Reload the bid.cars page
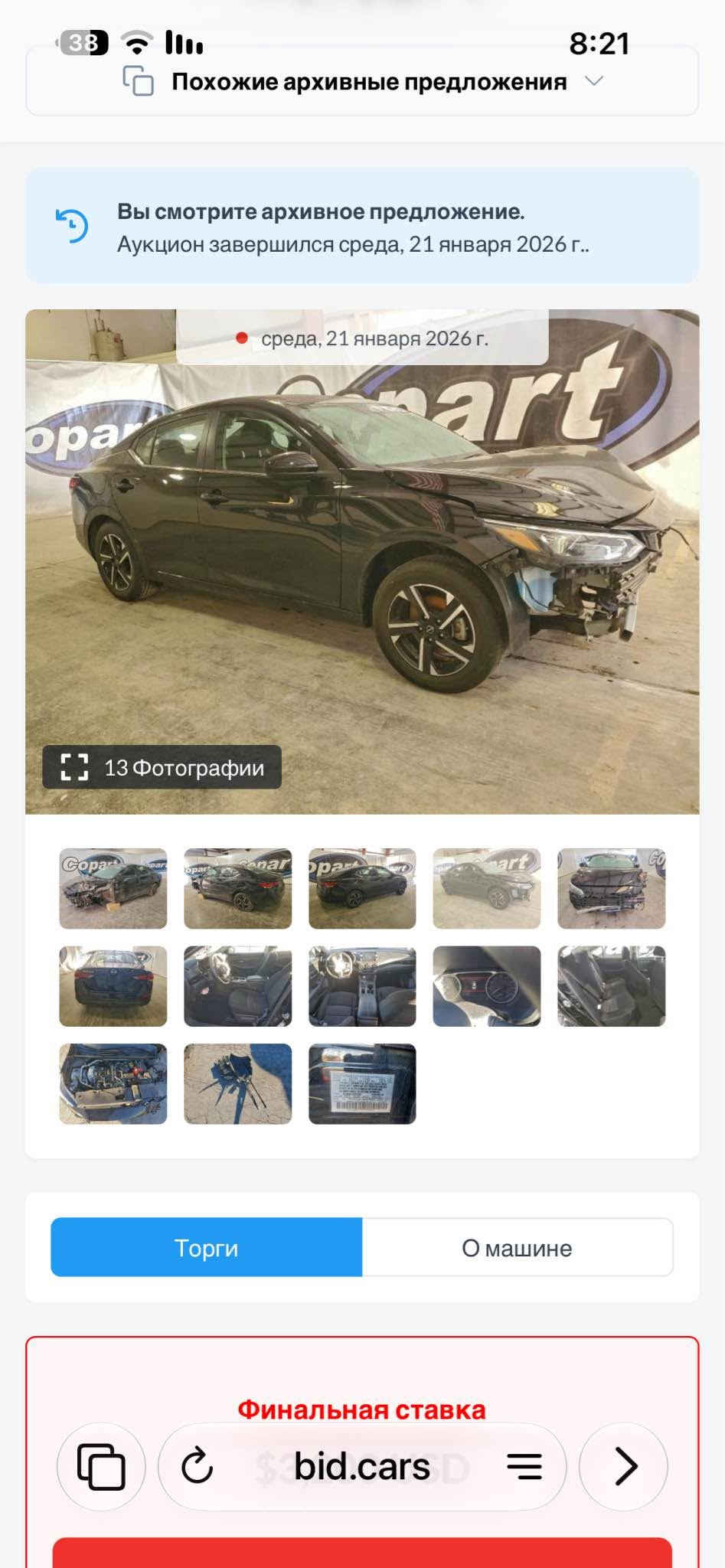The width and height of the screenshot is (725, 1568). (198, 1466)
